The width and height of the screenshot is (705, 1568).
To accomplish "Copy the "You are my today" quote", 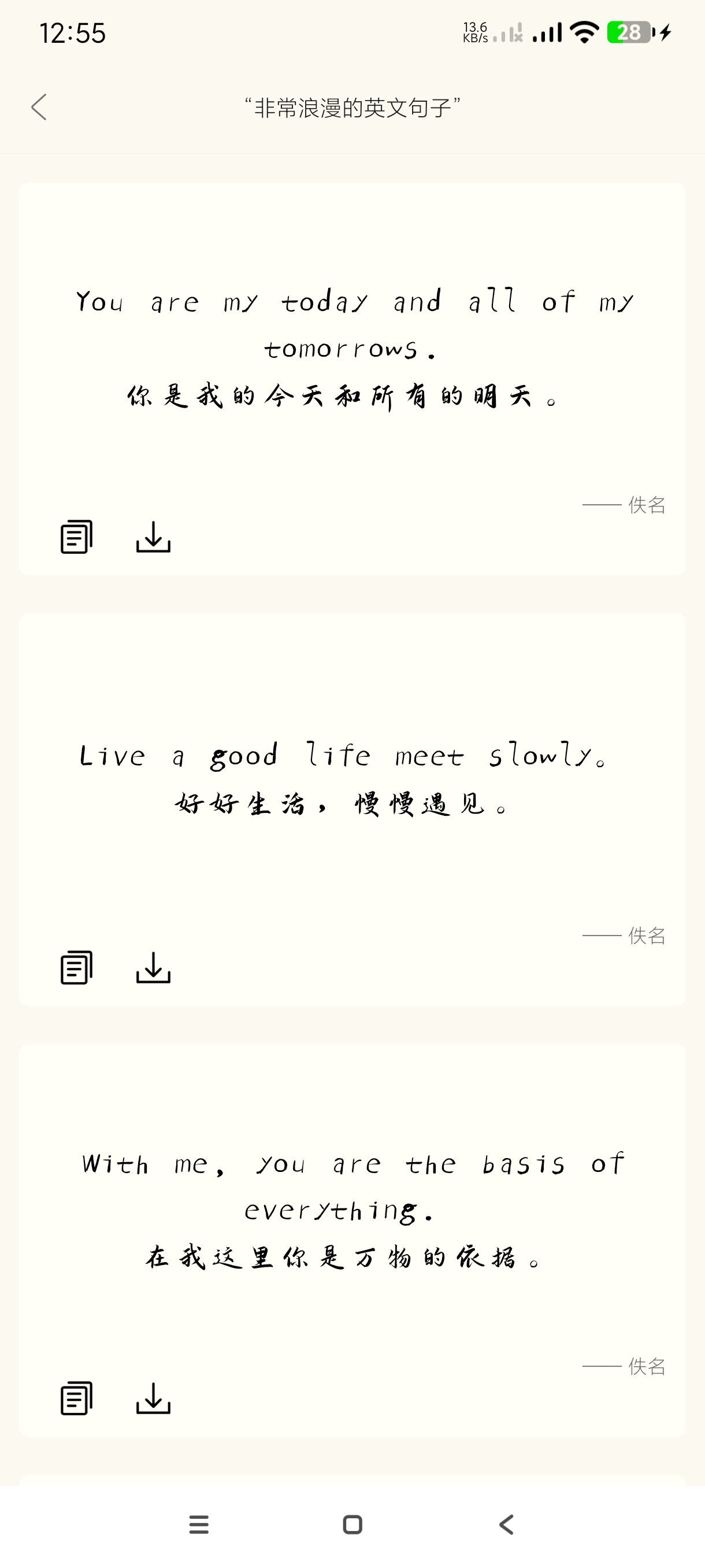I will (77, 537).
